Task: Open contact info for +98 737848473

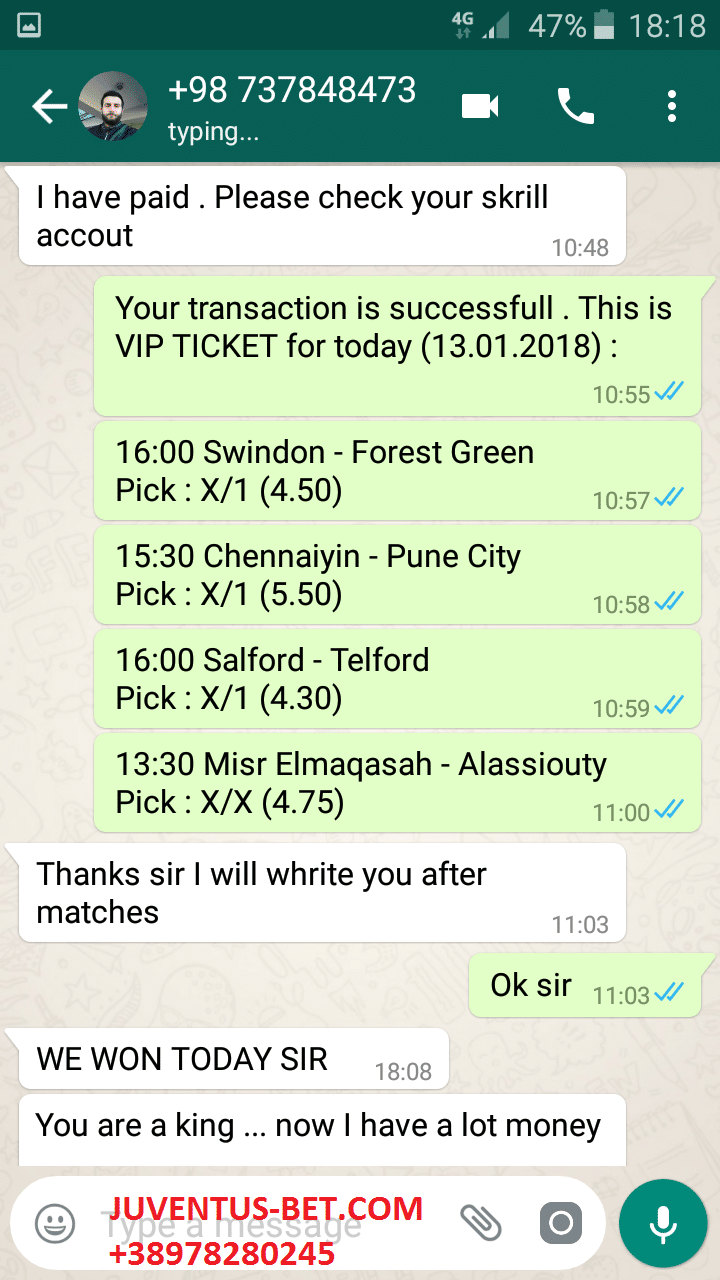Action: [291, 107]
